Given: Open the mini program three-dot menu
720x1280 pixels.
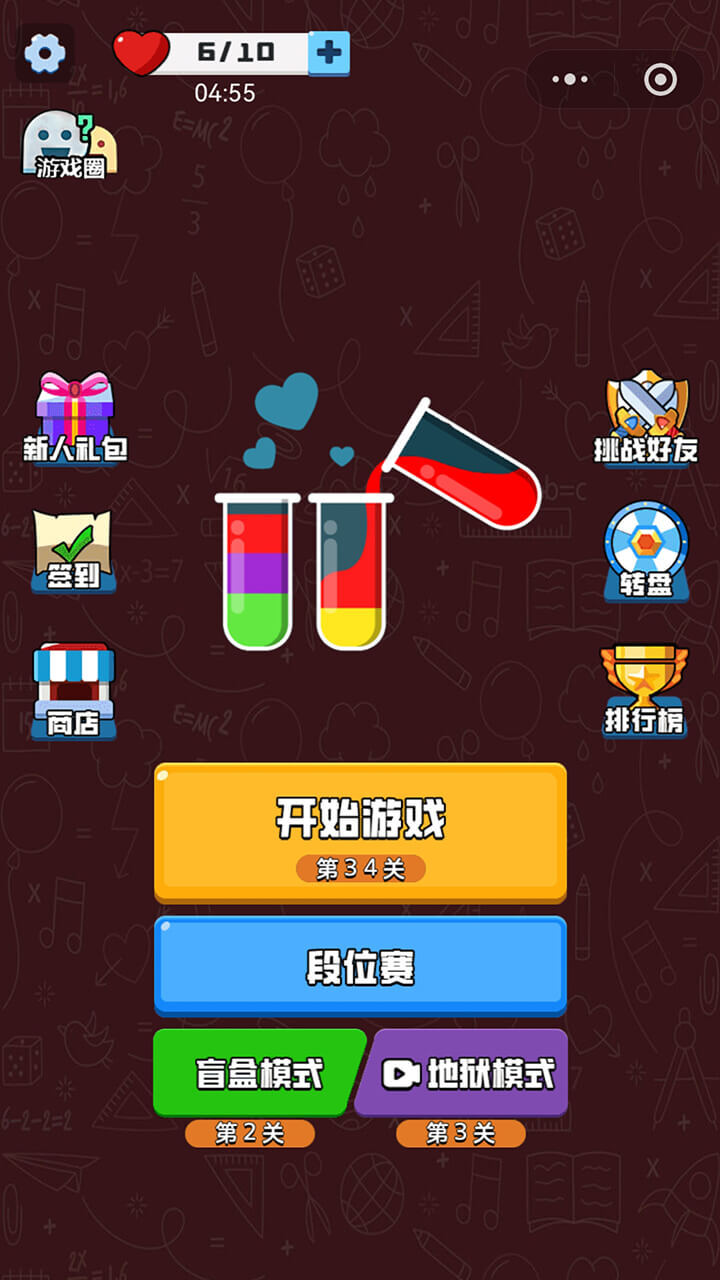Looking at the screenshot, I should click(571, 80).
